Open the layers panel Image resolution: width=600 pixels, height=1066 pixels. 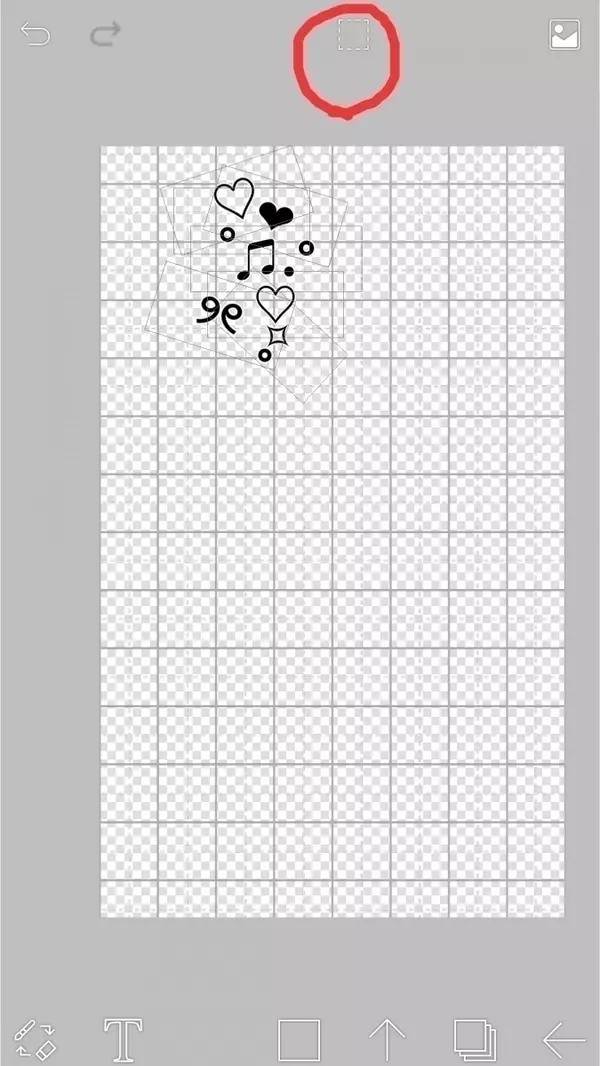474,1040
